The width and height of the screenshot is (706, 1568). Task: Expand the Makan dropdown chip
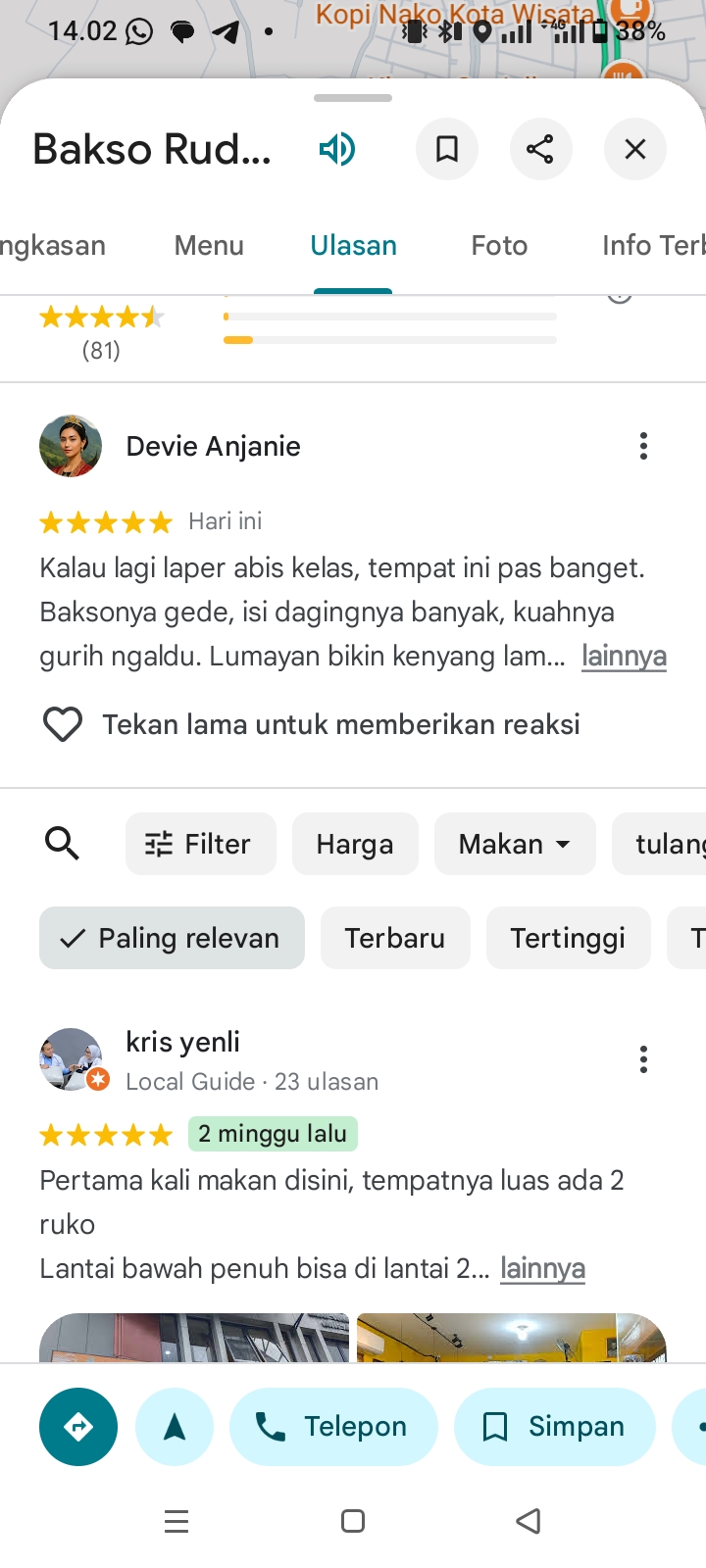[515, 844]
